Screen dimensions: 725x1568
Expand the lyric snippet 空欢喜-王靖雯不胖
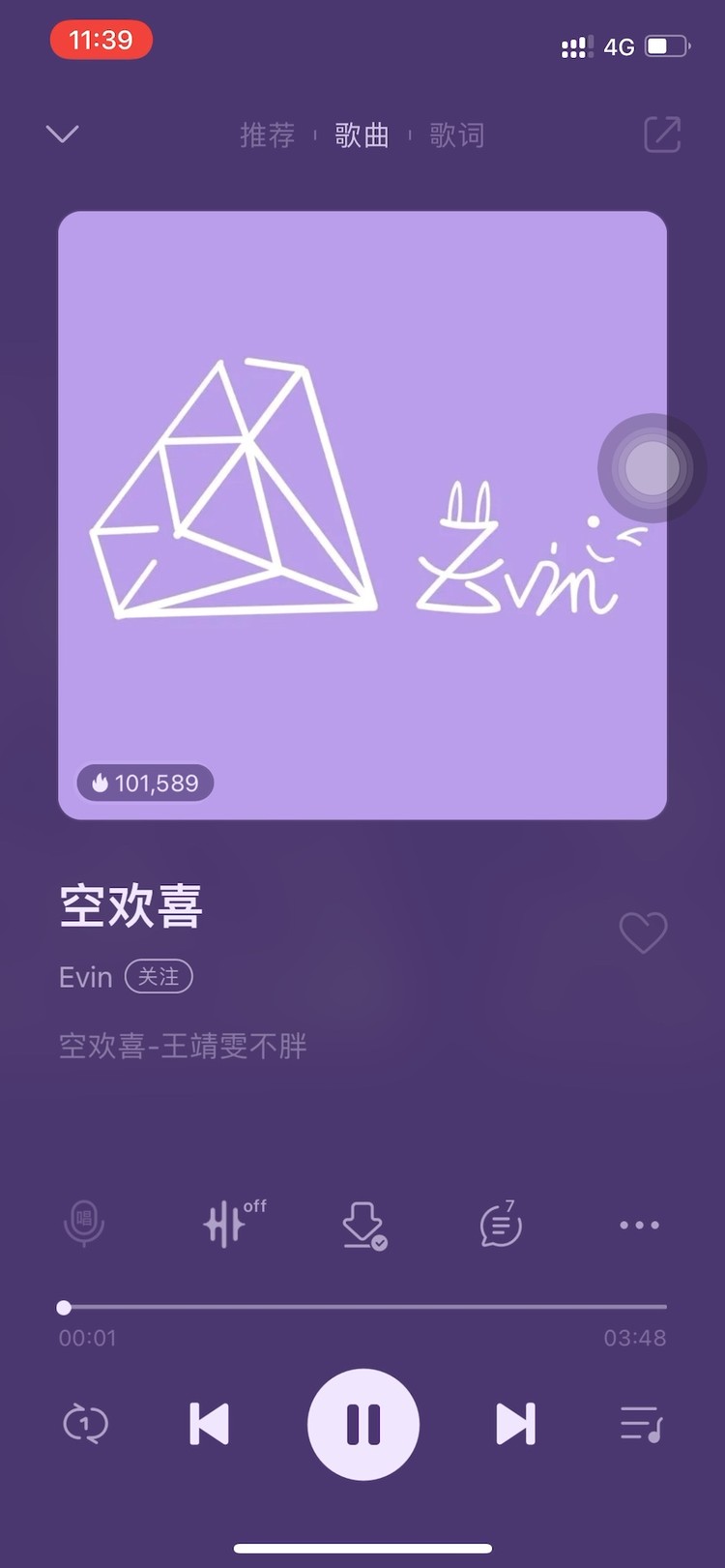click(182, 1046)
